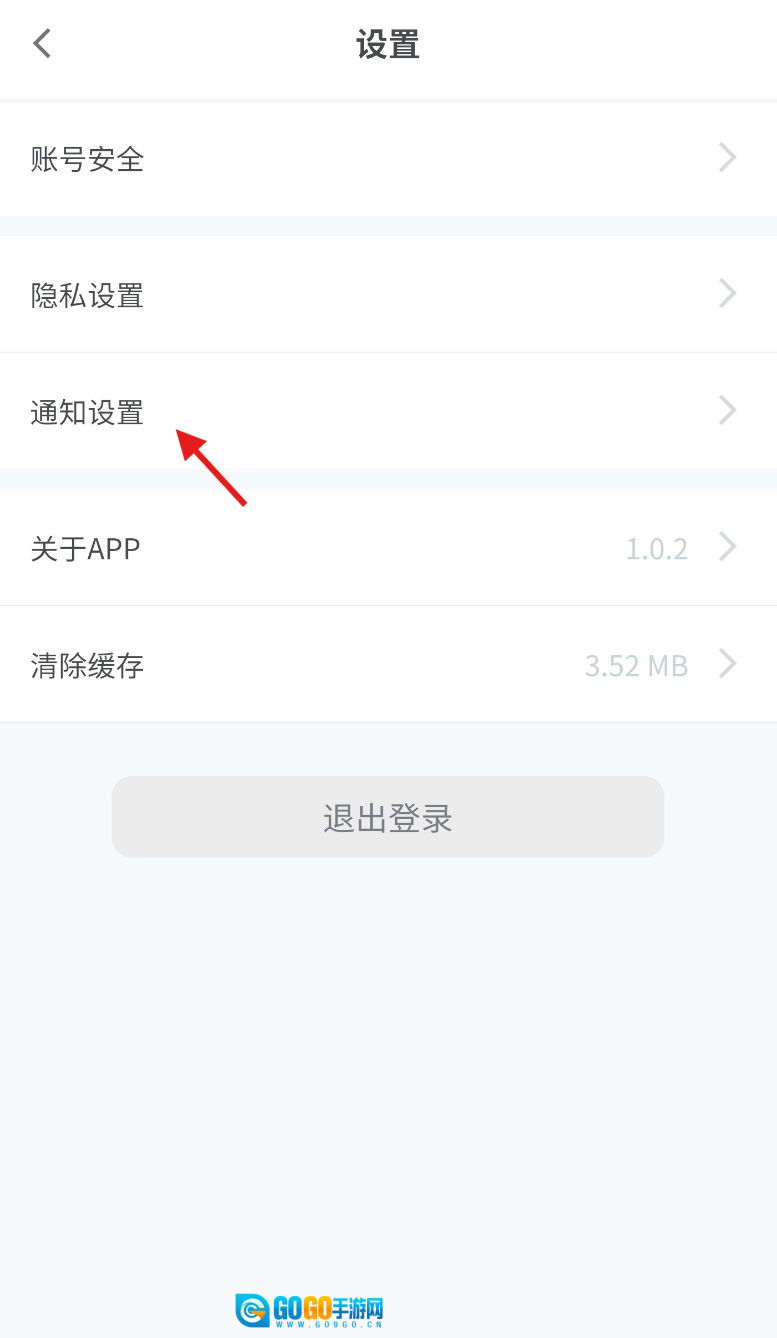Open 关于APP version info

(x=388, y=548)
